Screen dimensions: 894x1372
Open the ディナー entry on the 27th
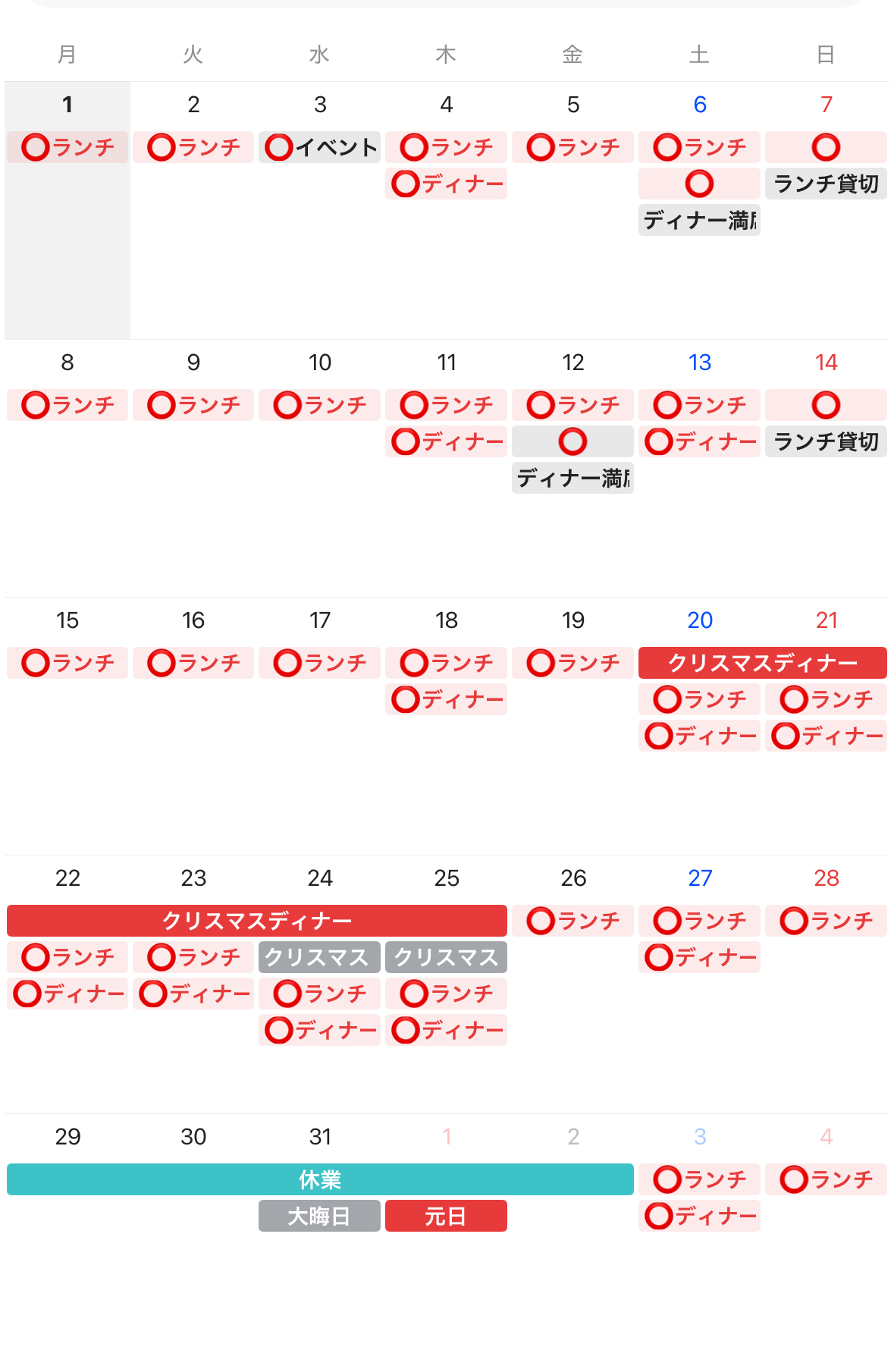(x=698, y=957)
